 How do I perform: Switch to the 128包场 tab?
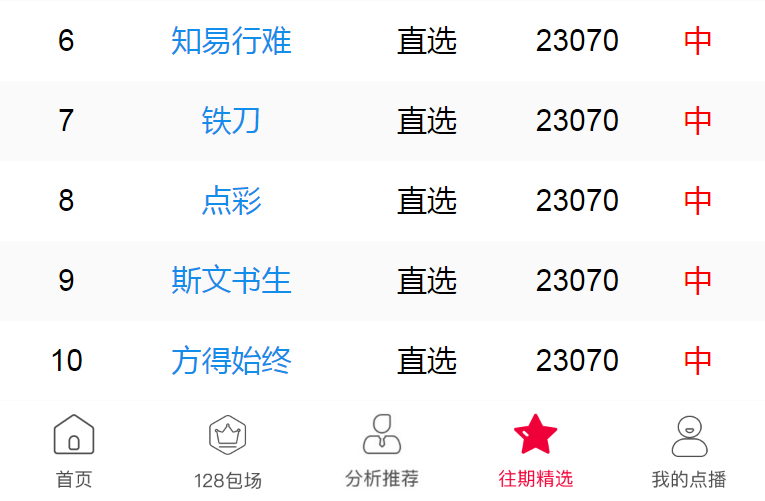[228, 450]
